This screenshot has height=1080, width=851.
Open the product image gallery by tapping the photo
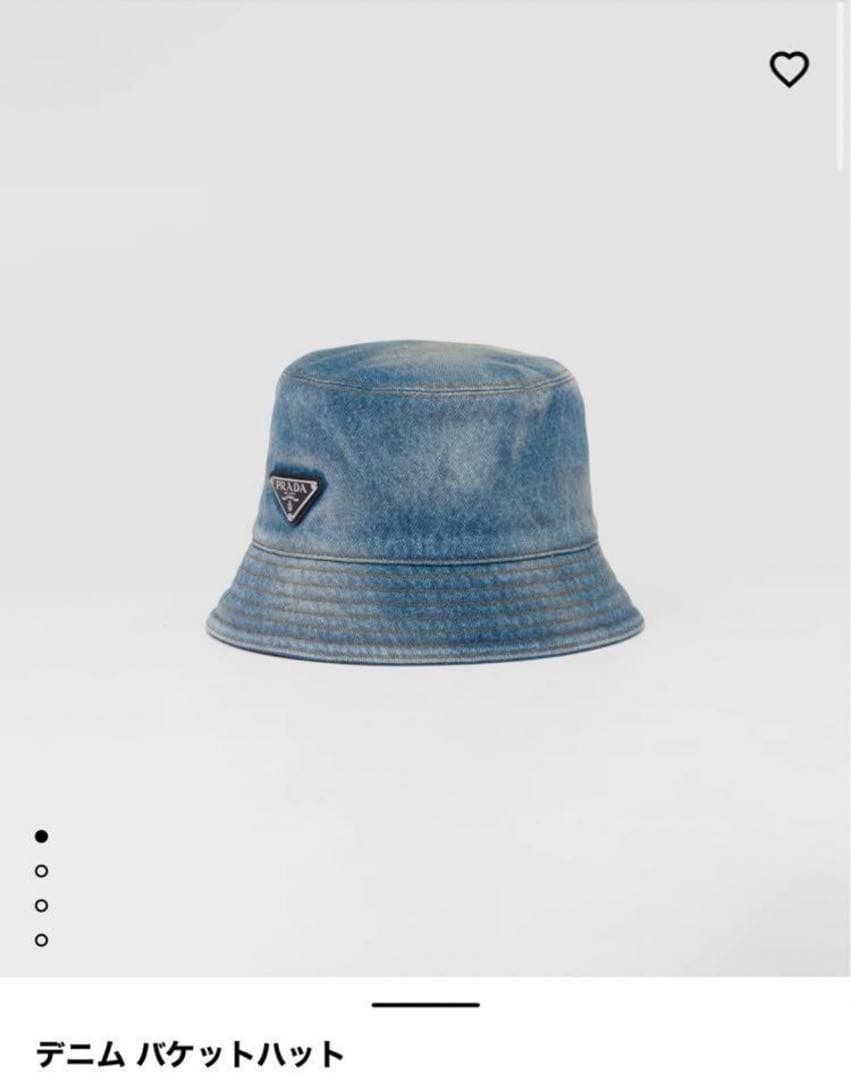tap(425, 490)
